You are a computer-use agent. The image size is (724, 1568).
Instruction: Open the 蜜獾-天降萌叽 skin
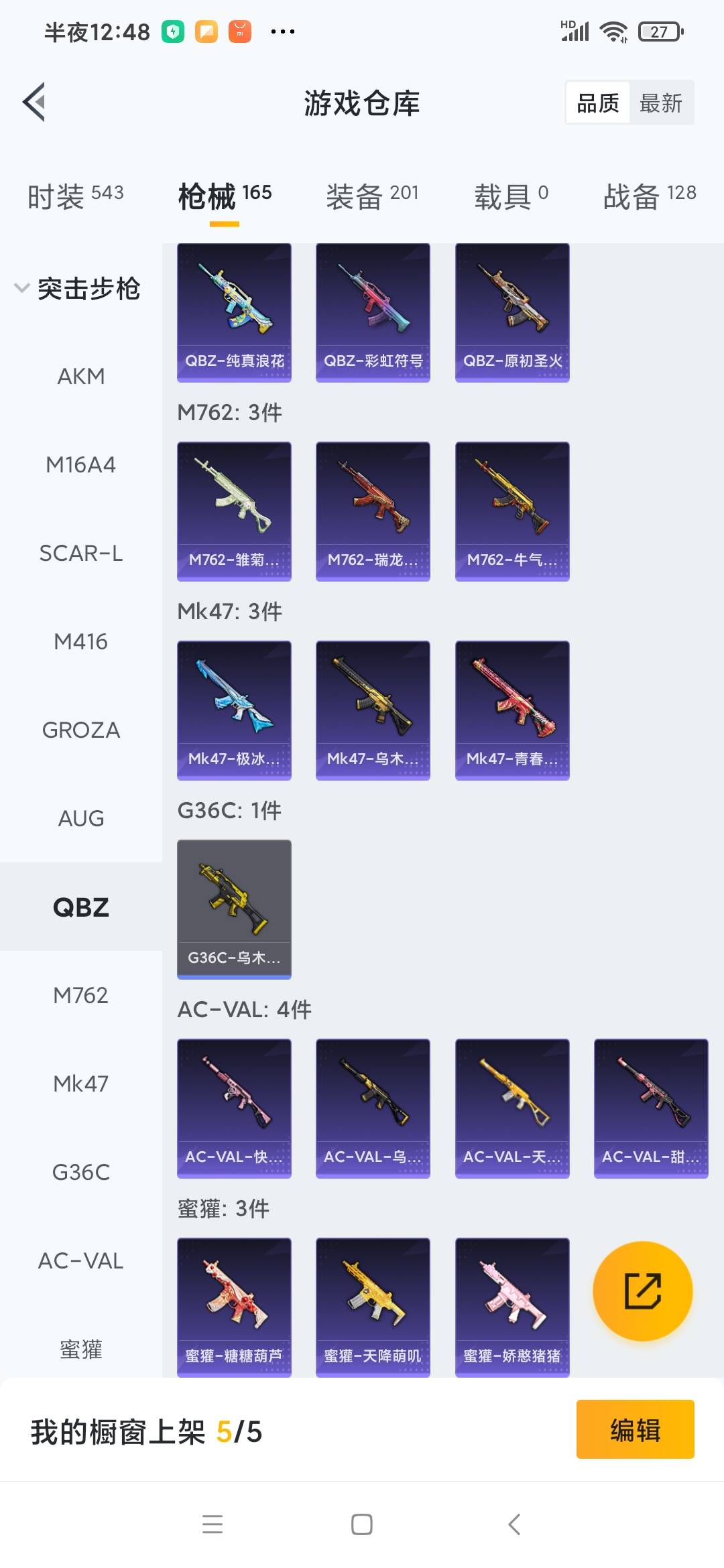pos(373,1307)
